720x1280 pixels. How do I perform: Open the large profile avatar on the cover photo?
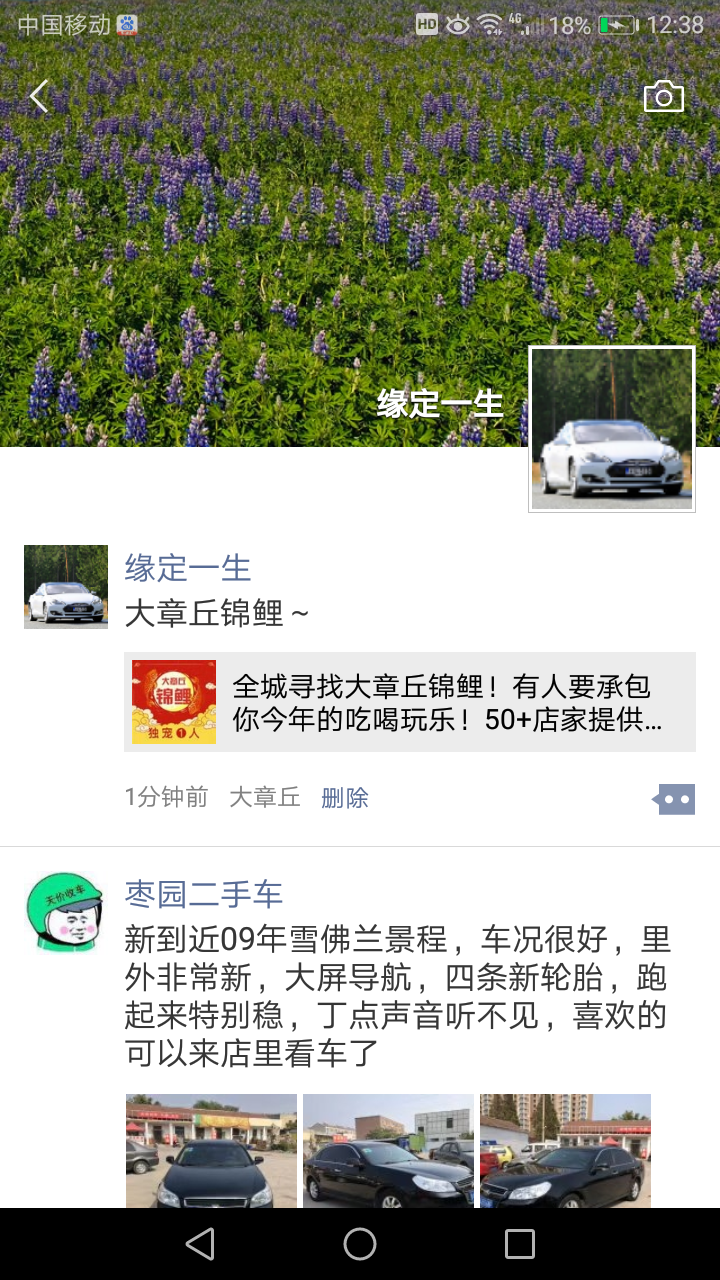tap(612, 429)
